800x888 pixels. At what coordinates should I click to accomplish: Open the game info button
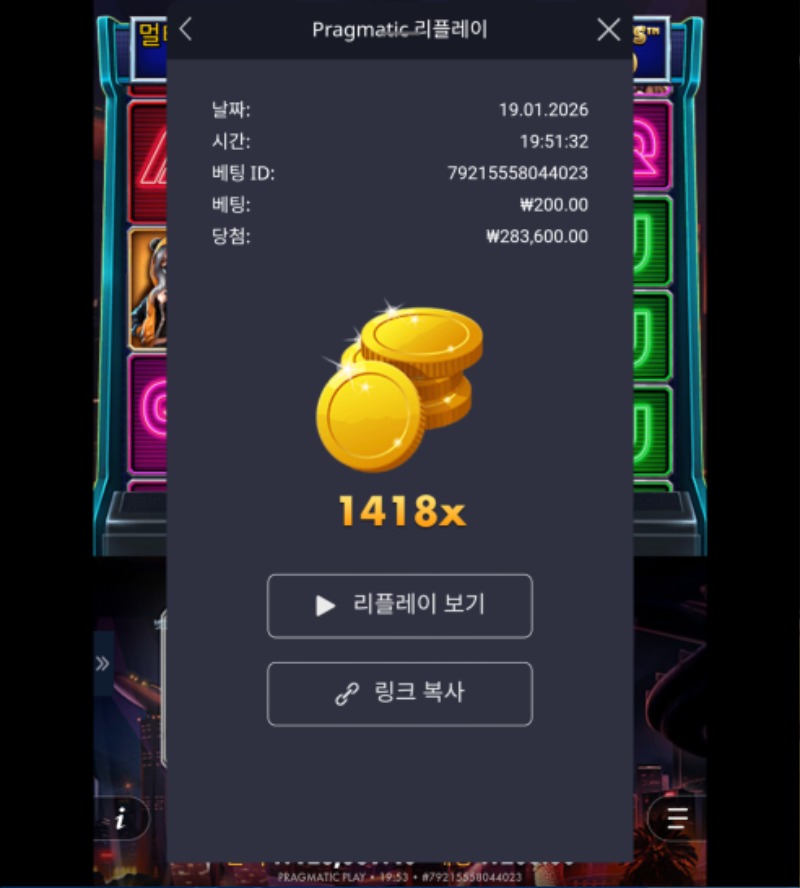click(x=122, y=819)
